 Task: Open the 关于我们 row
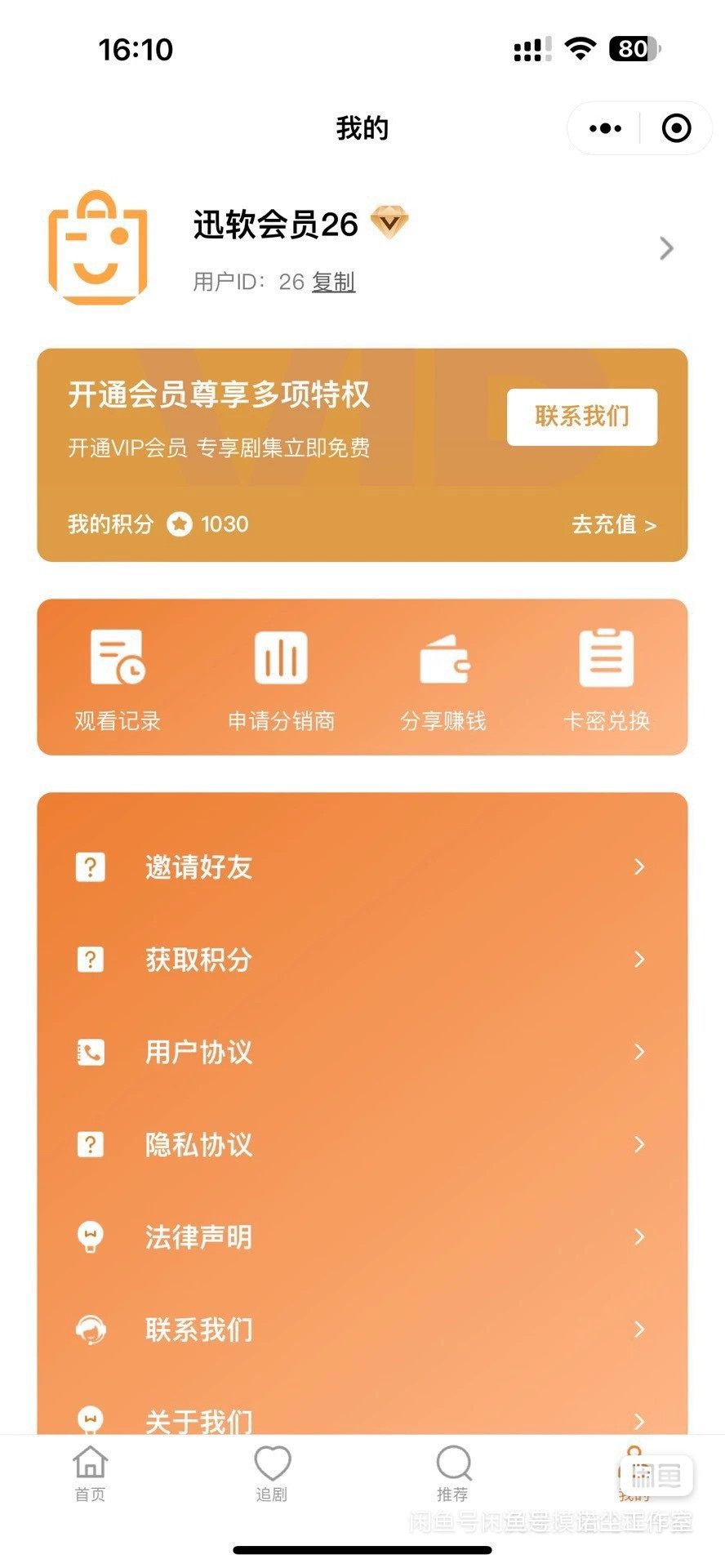tap(362, 1419)
